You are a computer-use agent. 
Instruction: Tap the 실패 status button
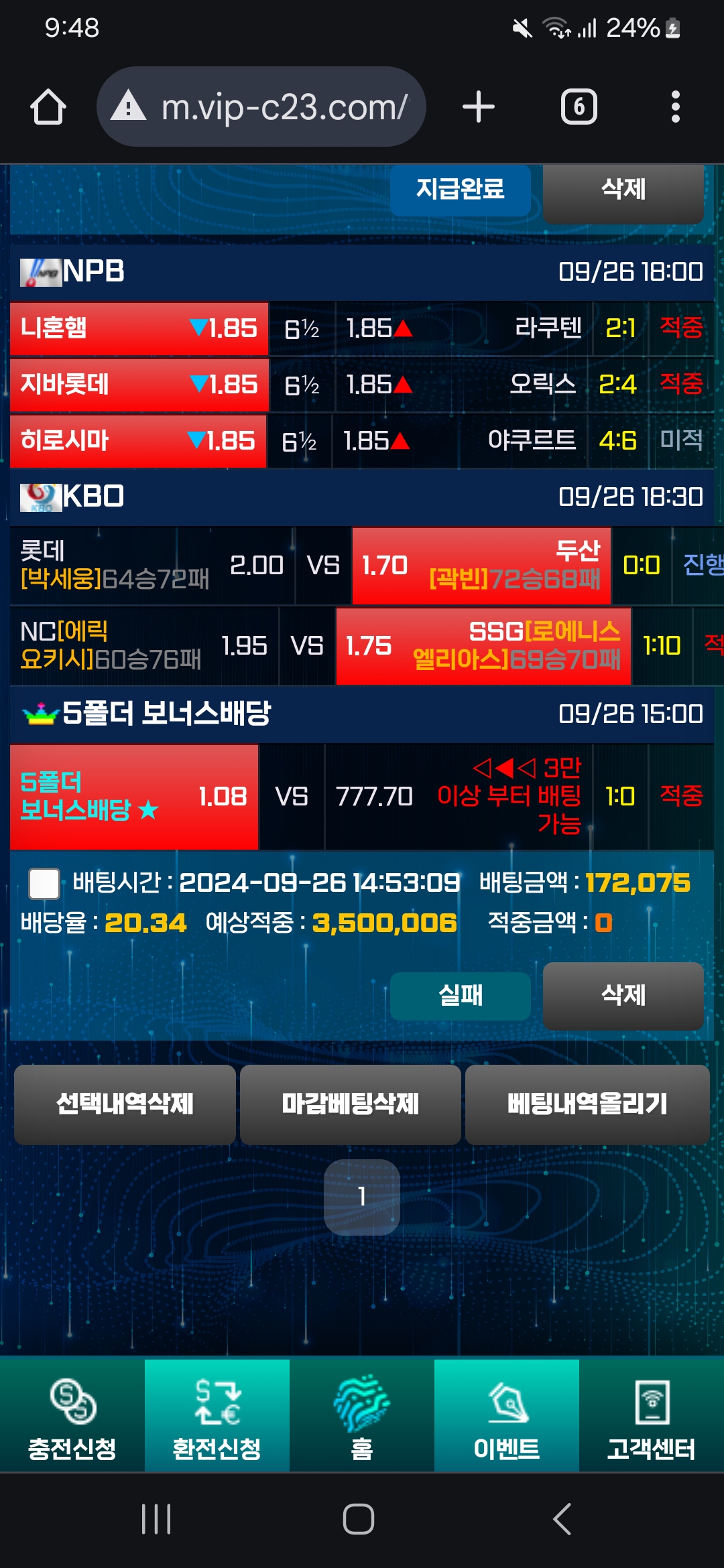coord(461,996)
